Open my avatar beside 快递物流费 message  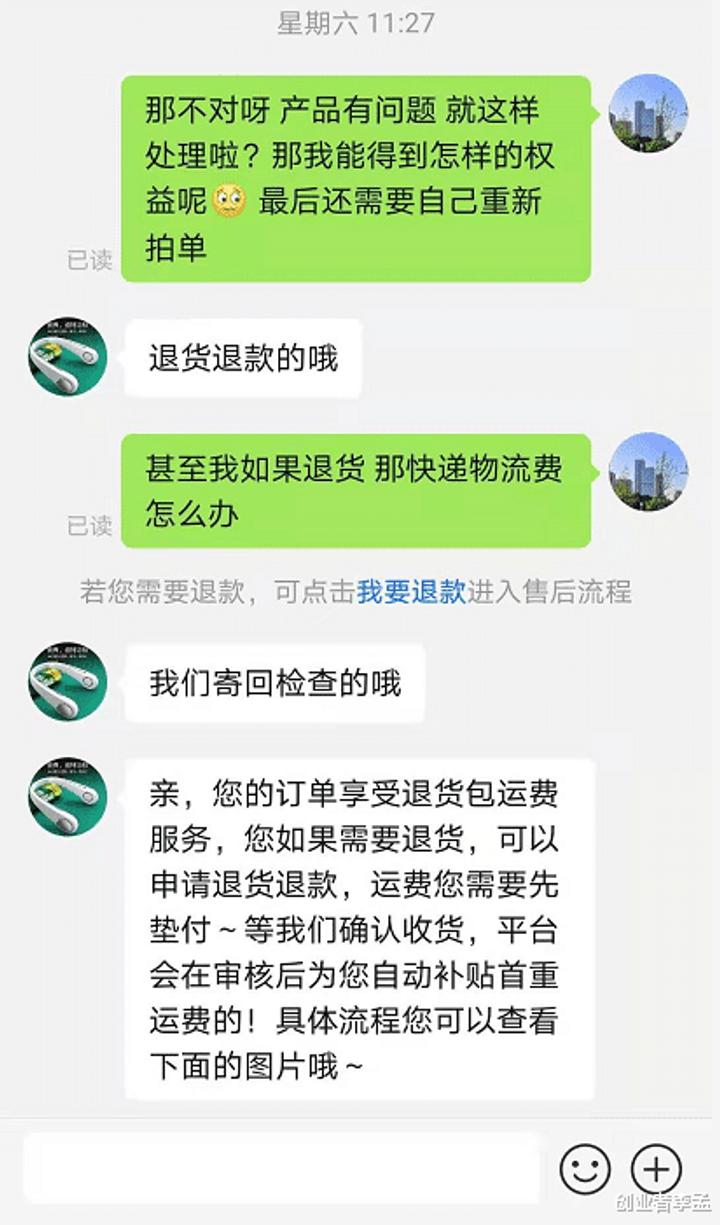pyautogui.click(x=649, y=471)
